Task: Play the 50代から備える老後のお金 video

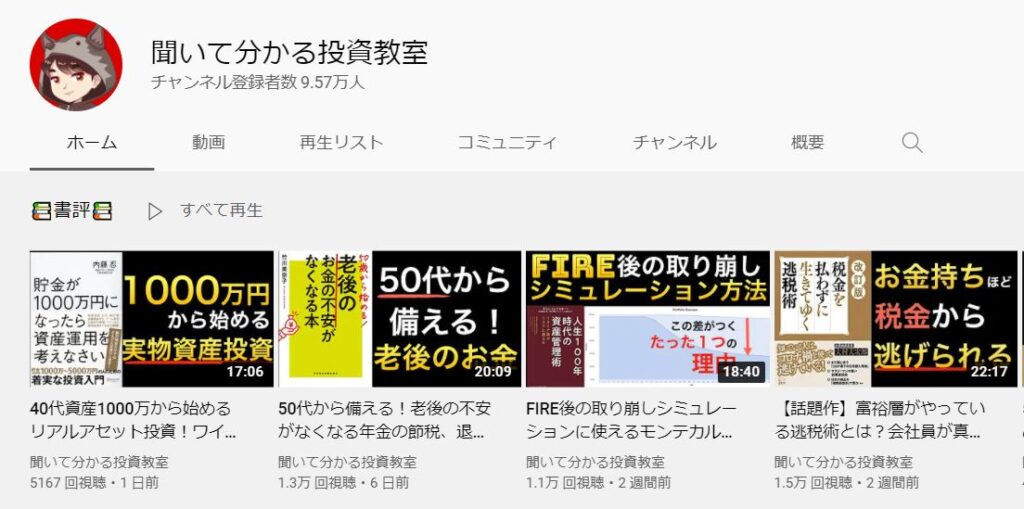Action: (x=399, y=319)
